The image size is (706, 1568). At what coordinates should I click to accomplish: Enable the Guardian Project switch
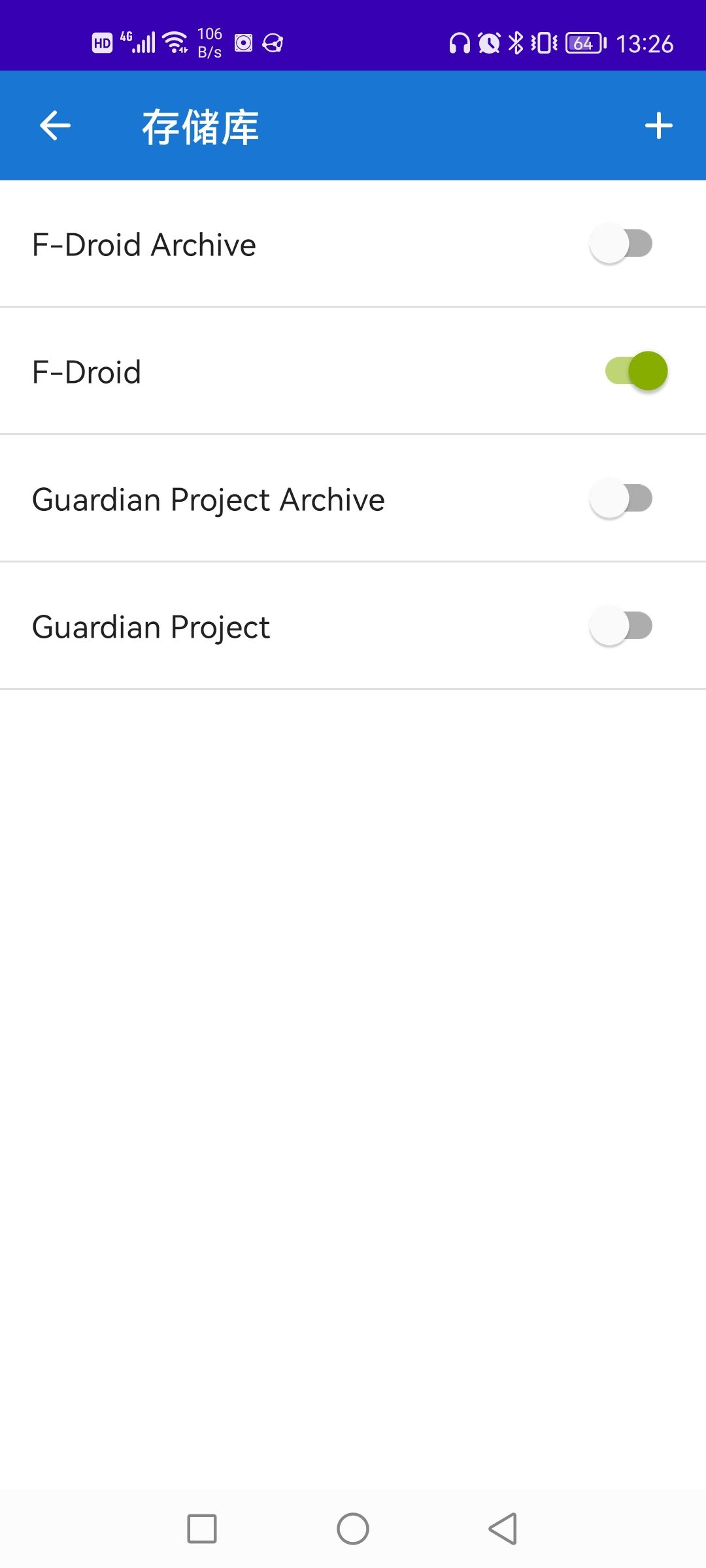621,626
